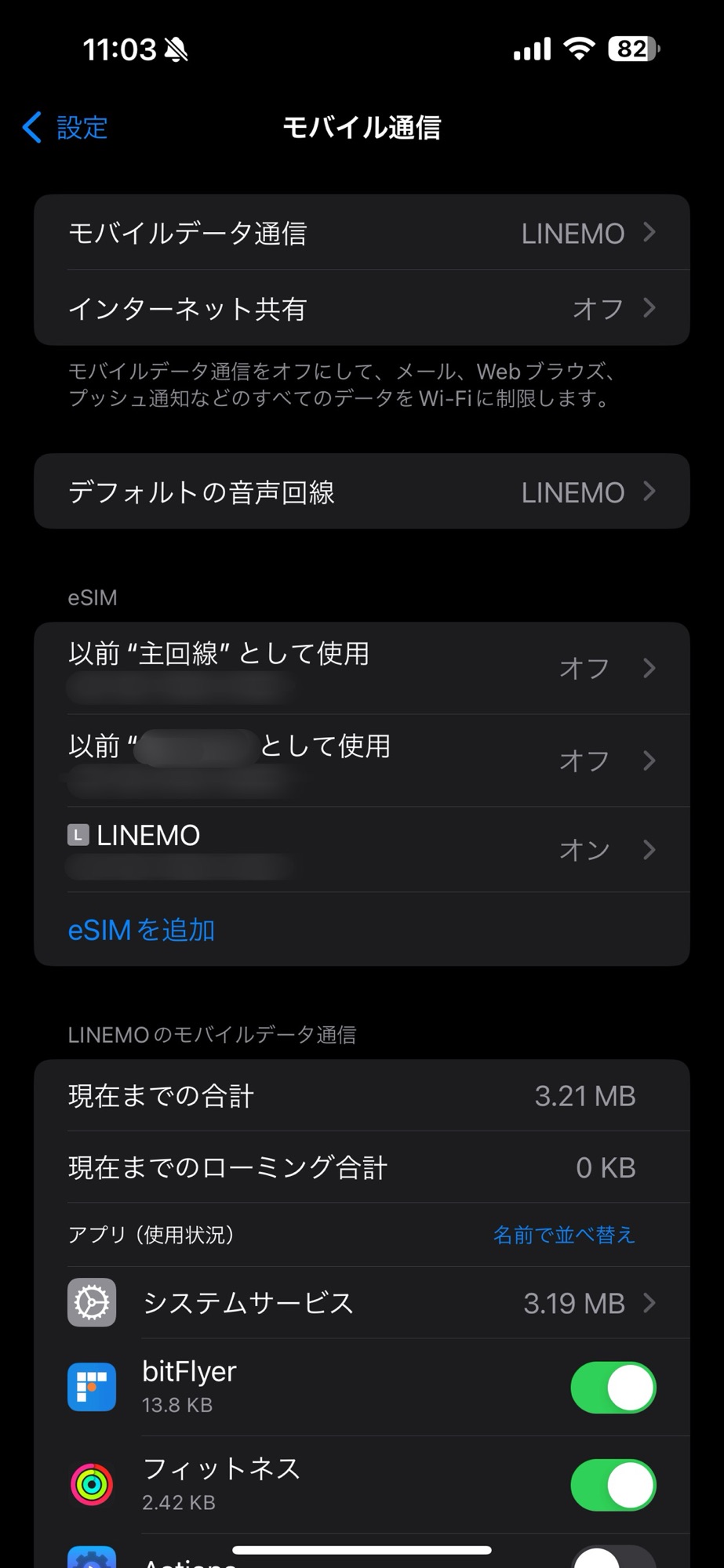Sort apps with 名前で並べ替え
Screen dimensions: 724x1568
pos(563,1235)
